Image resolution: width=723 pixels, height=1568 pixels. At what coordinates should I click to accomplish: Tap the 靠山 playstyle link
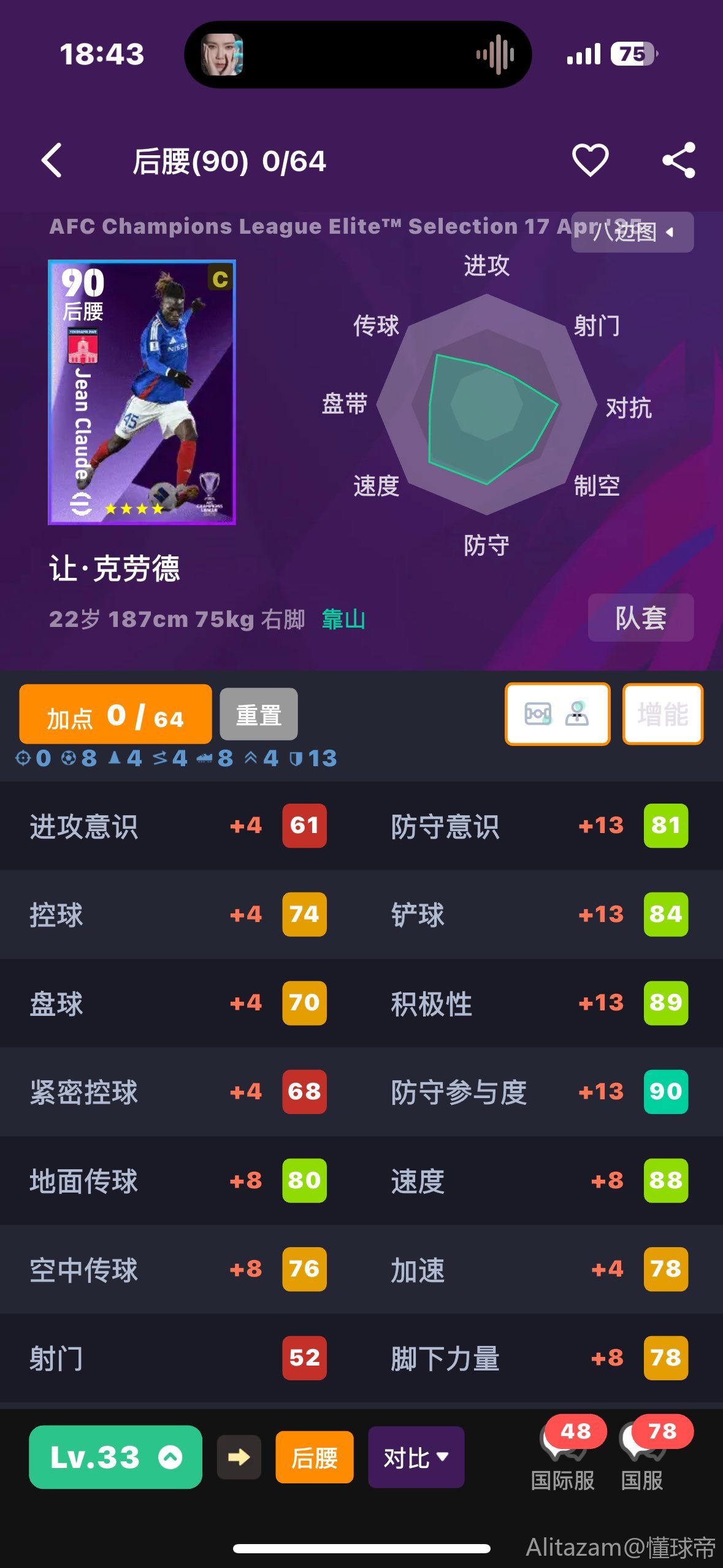(343, 620)
